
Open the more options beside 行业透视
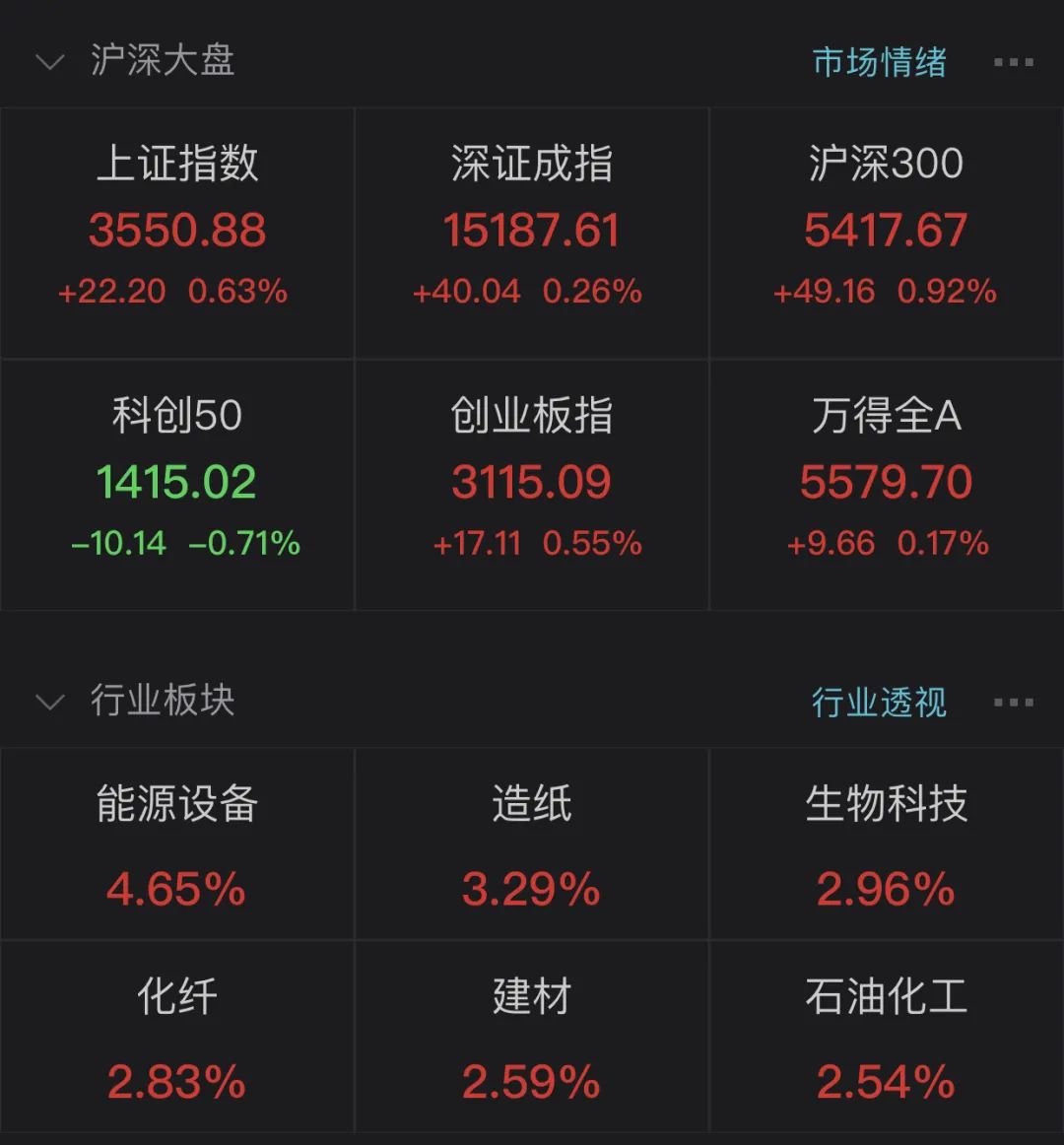coord(1013,702)
